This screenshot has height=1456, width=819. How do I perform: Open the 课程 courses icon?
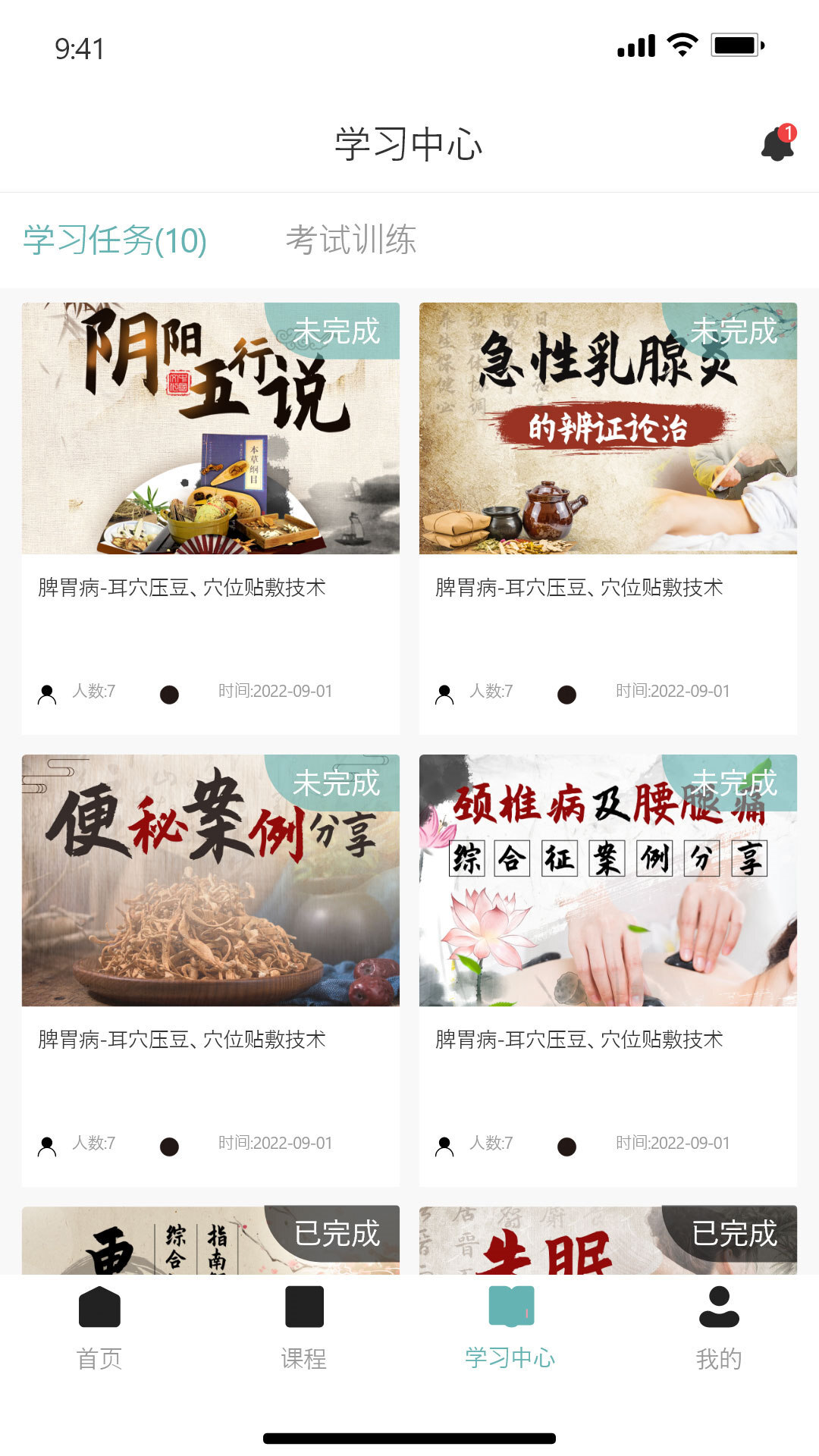click(x=304, y=1307)
